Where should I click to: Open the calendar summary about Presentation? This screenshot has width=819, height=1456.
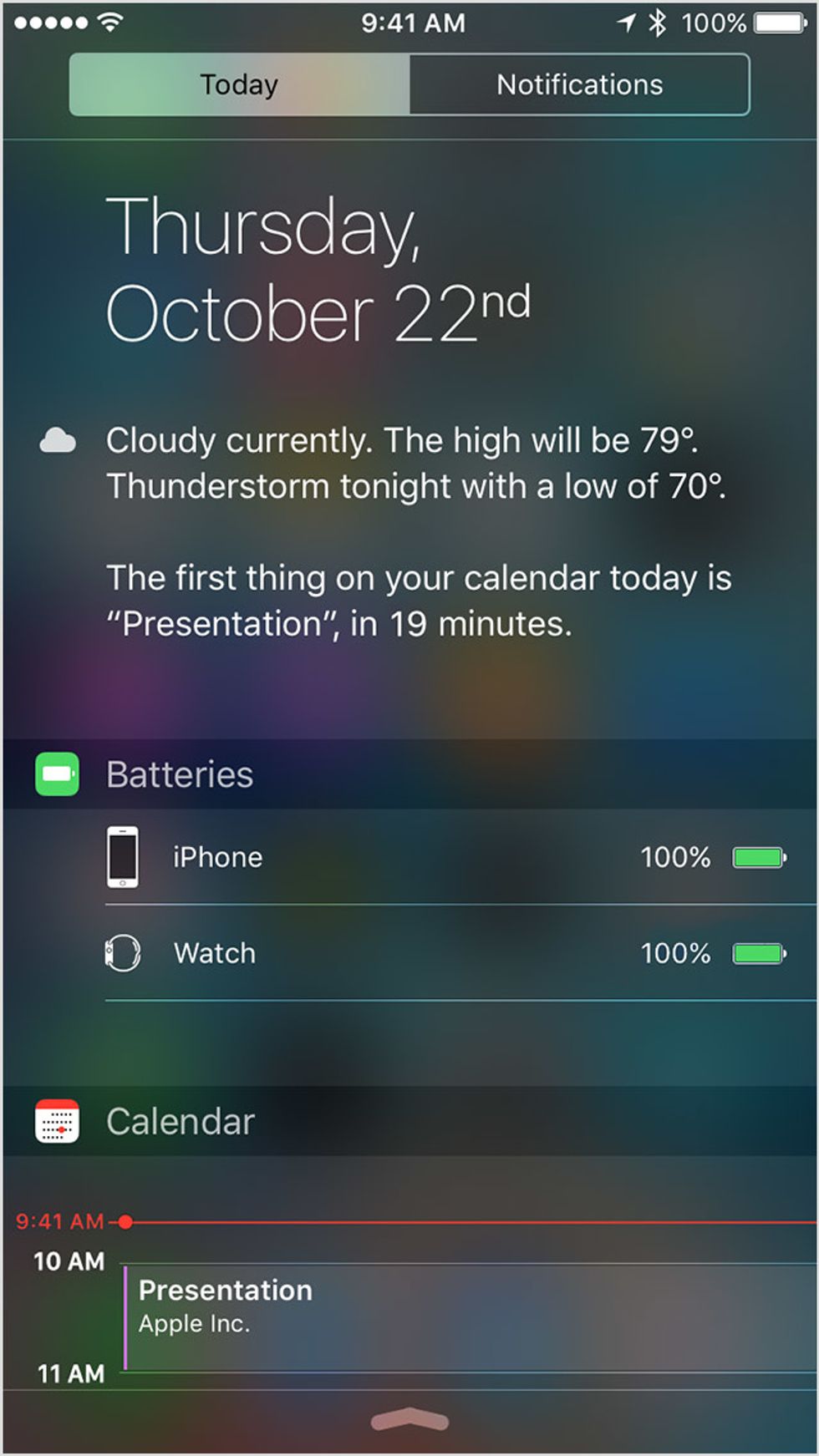(419, 601)
